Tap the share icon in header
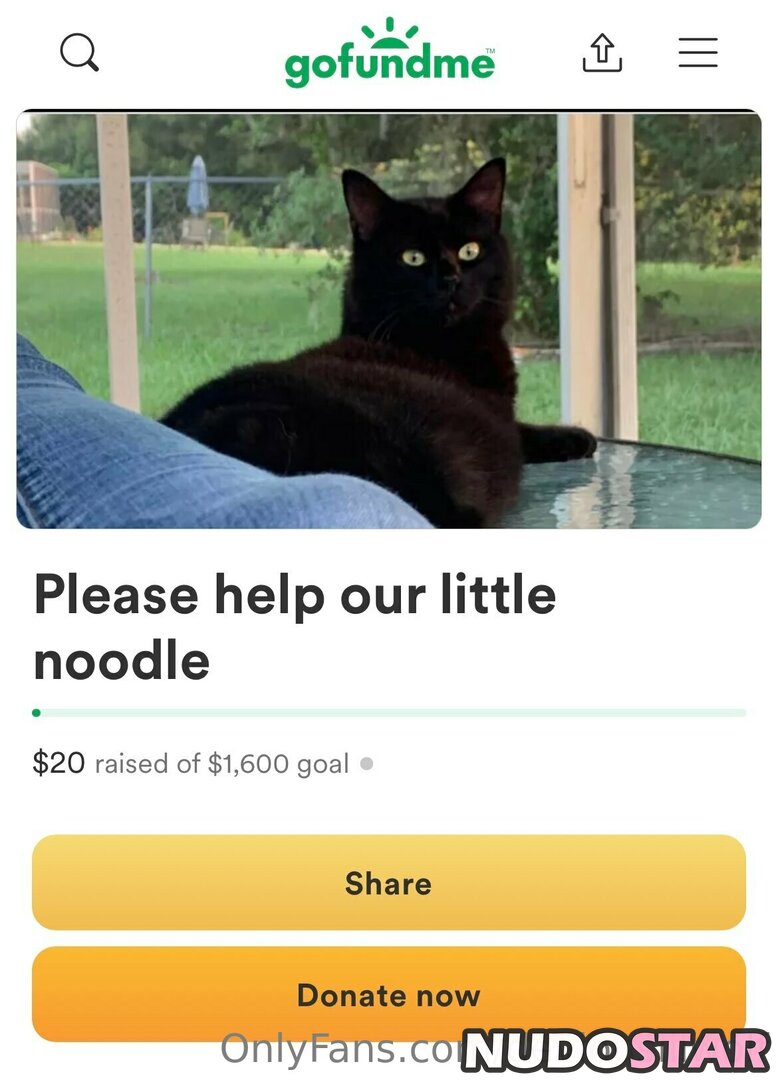The image size is (778, 1080). coord(602,53)
